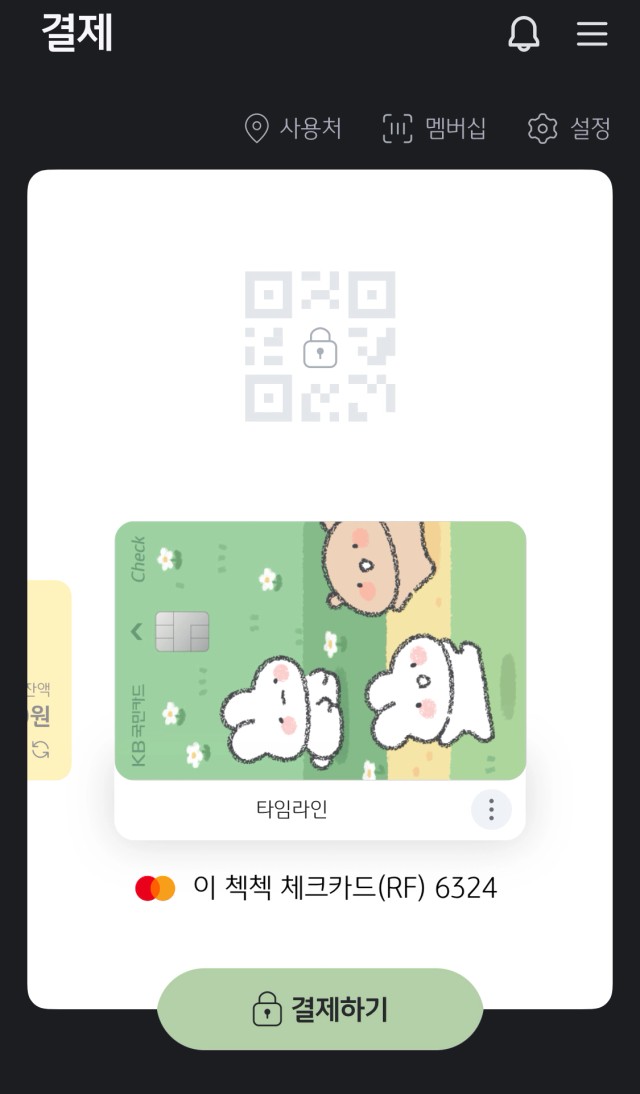Unlock the locked QR code

(x=320, y=347)
